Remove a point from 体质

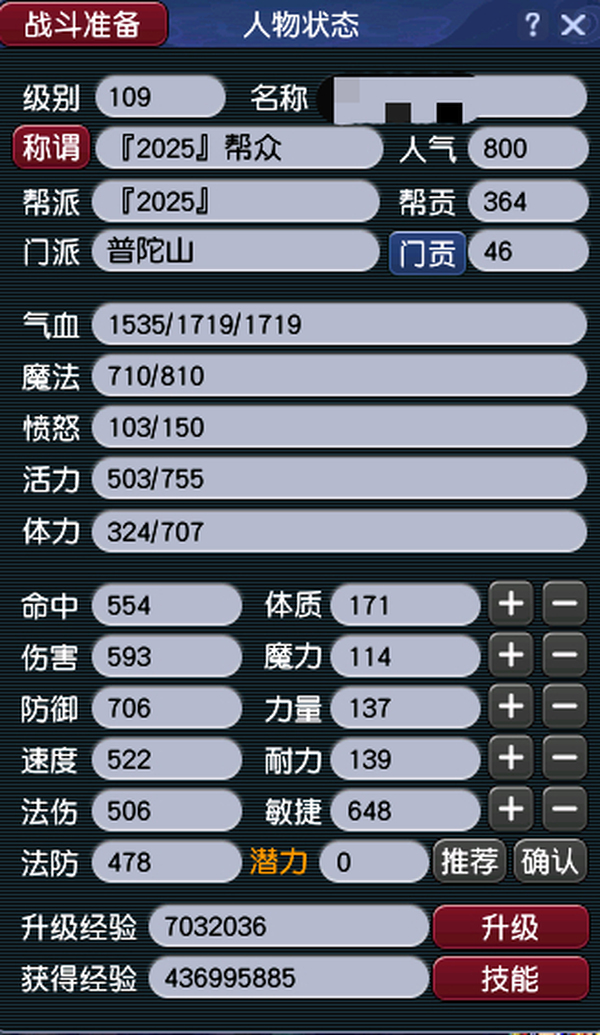pyautogui.click(x=564, y=604)
